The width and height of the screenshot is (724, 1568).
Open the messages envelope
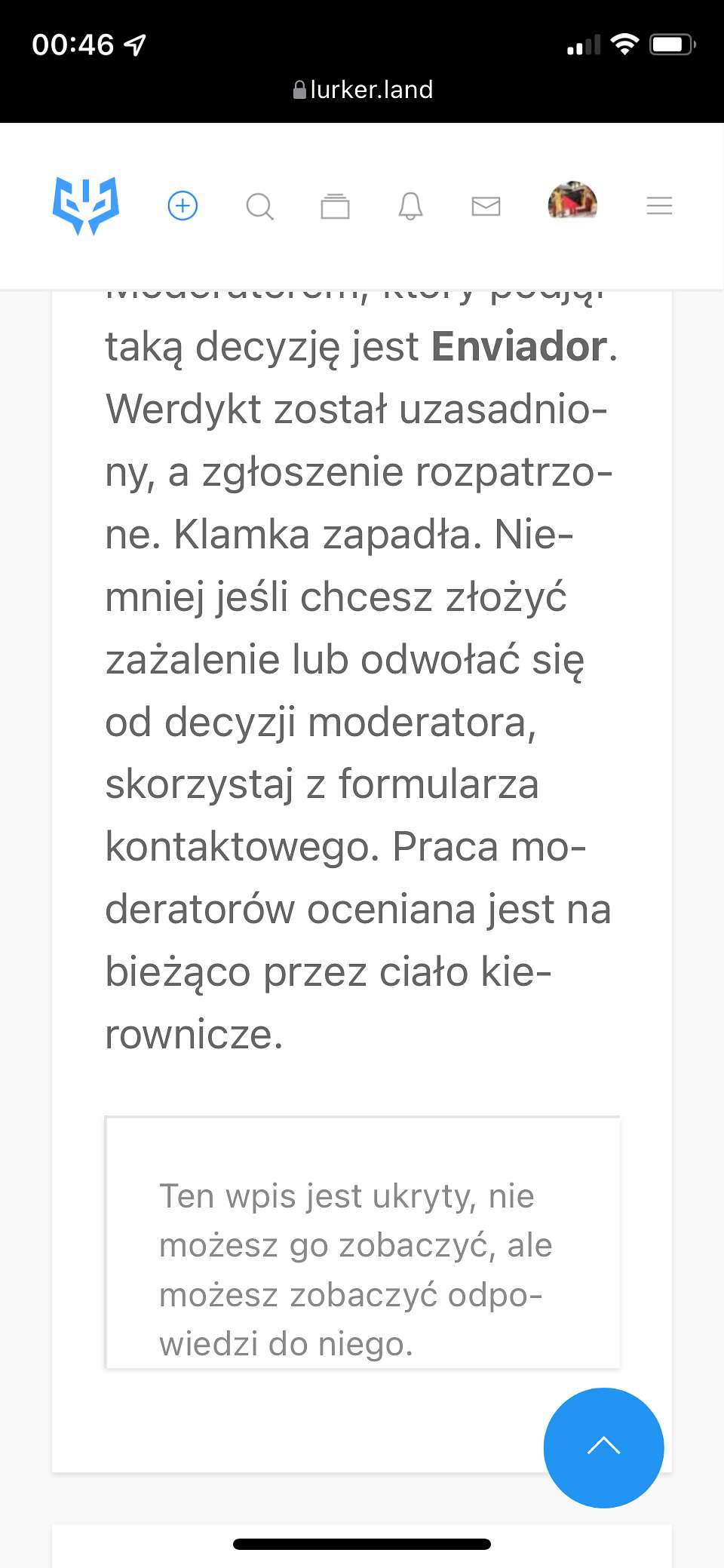486,206
